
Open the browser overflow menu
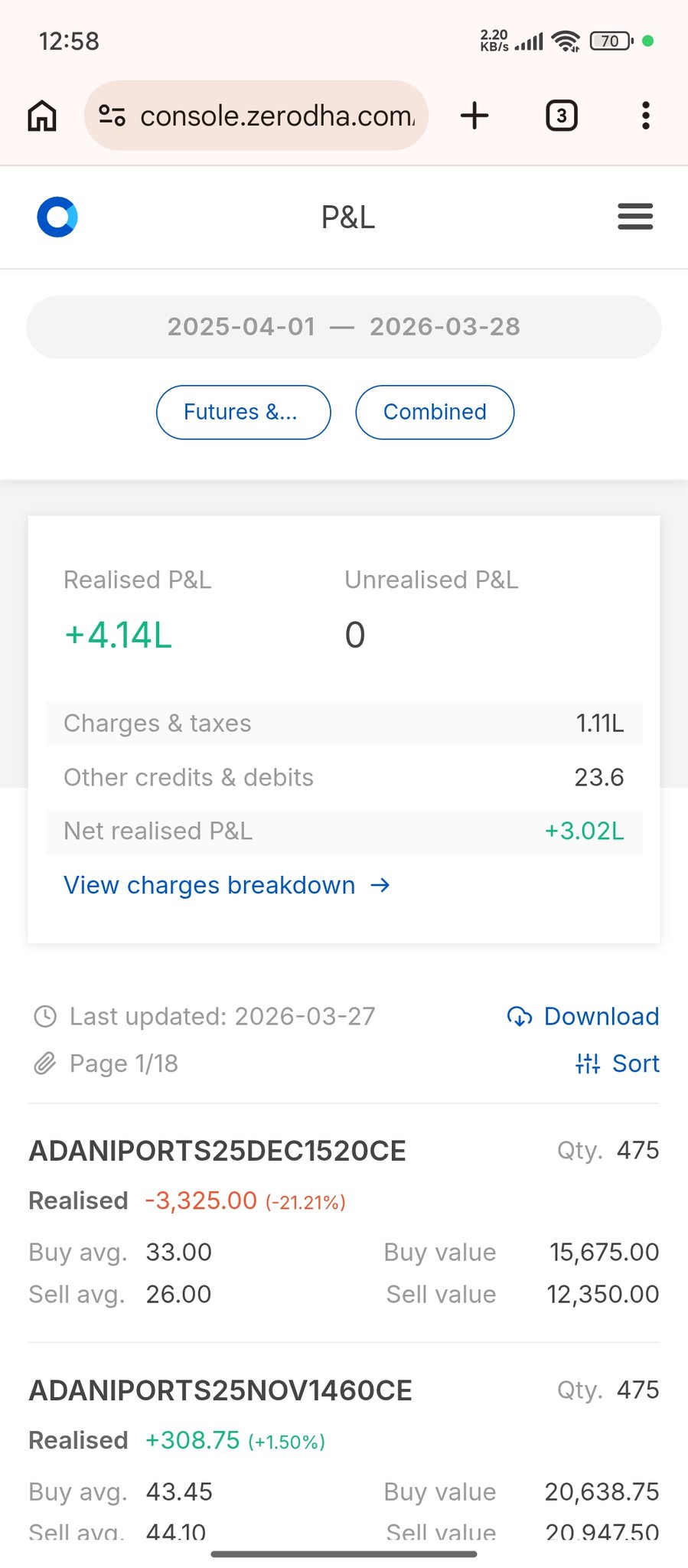click(x=646, y=116)
